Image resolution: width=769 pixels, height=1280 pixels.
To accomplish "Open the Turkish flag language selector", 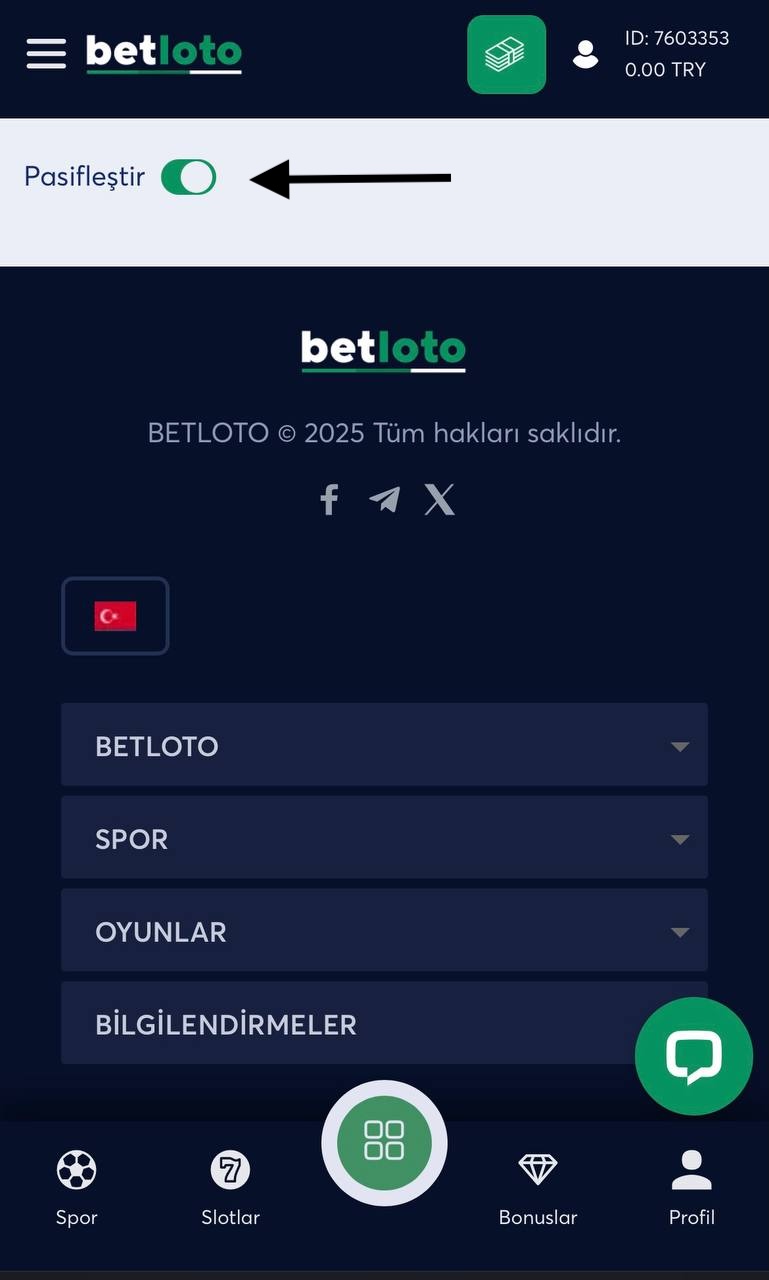I will (115, 616).
